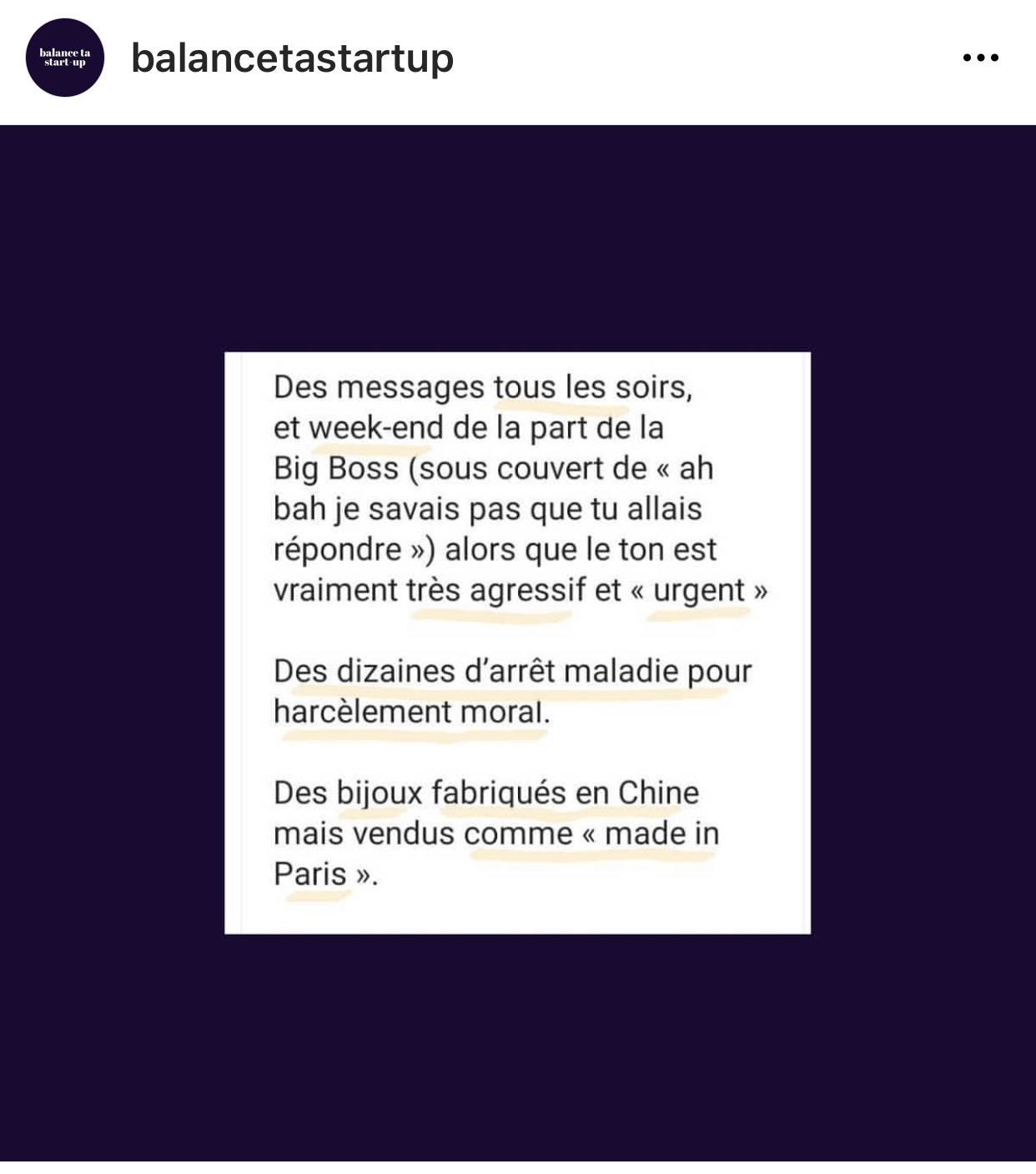Viewport: 1036px width, 1174px height.
Task: Open the balancetastartup profile picture
Action: (x=65, y=58)
